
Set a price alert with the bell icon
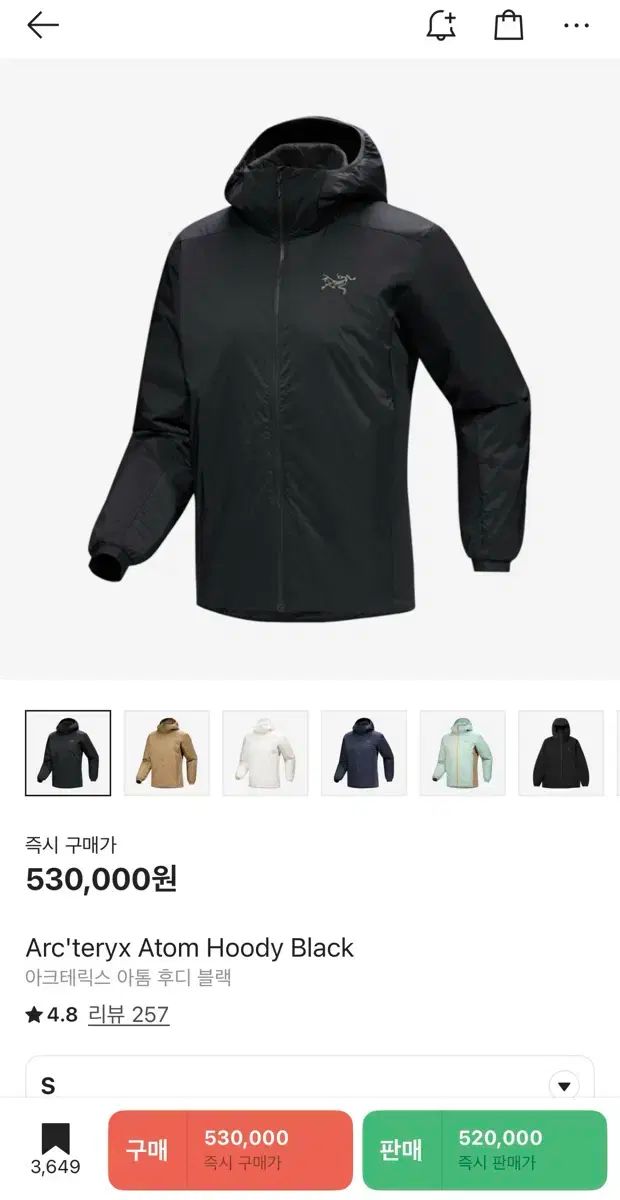click(441, 26)
